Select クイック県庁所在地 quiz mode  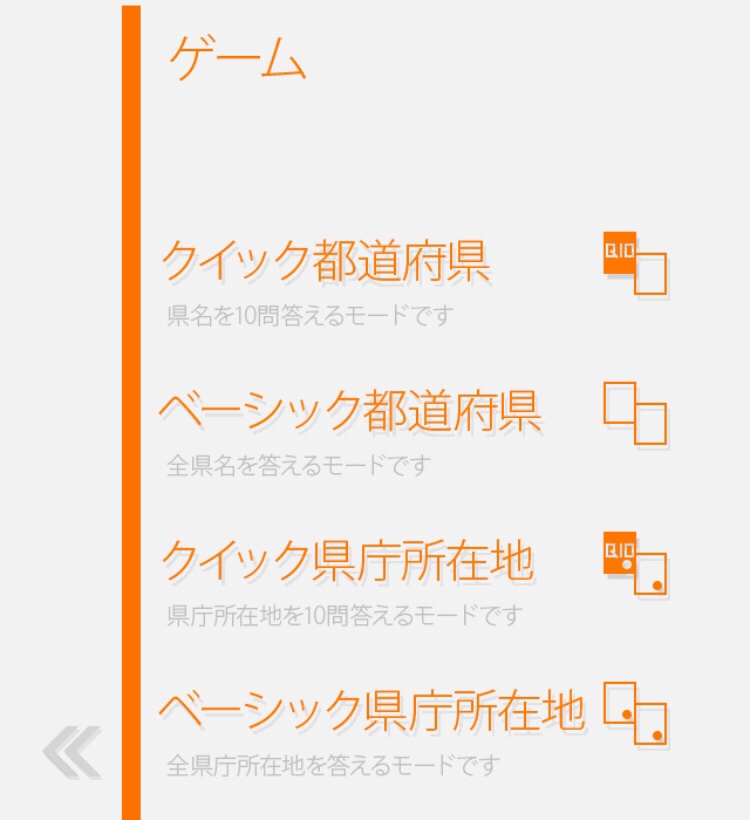tap(346, 561)
